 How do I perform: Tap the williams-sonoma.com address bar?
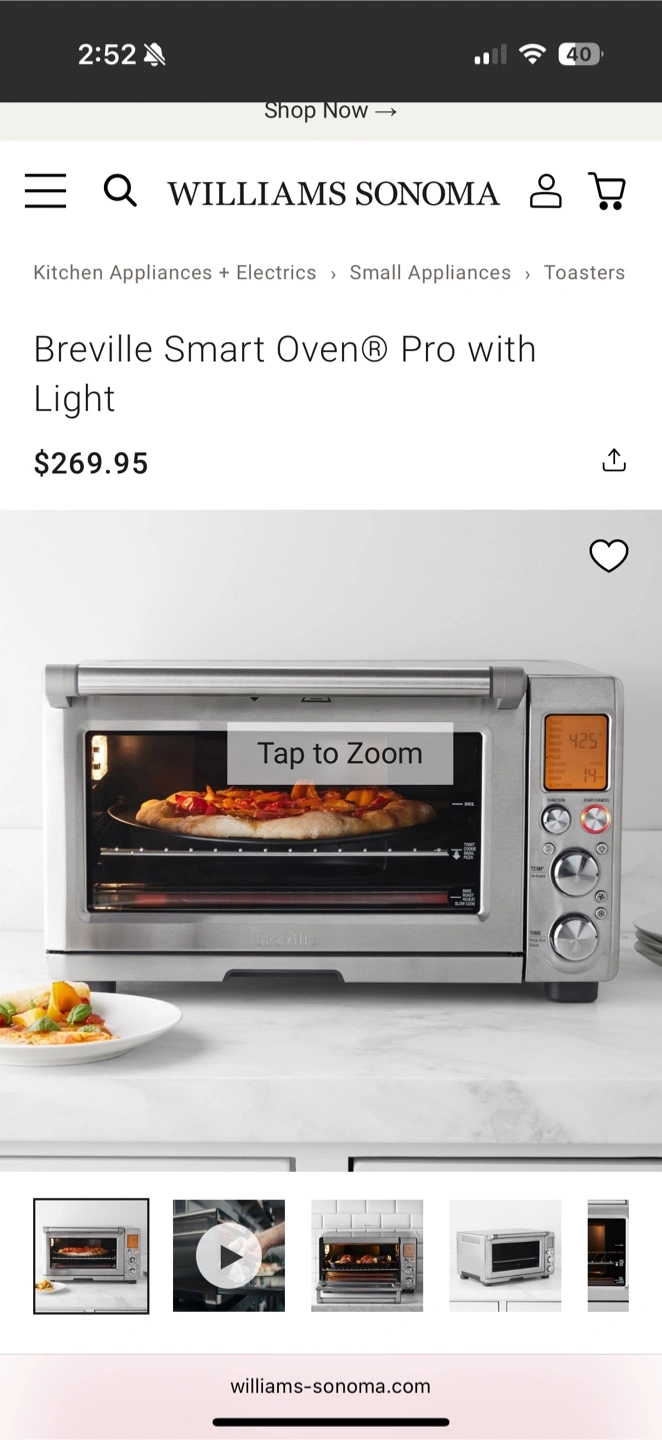pos(330,1386)
